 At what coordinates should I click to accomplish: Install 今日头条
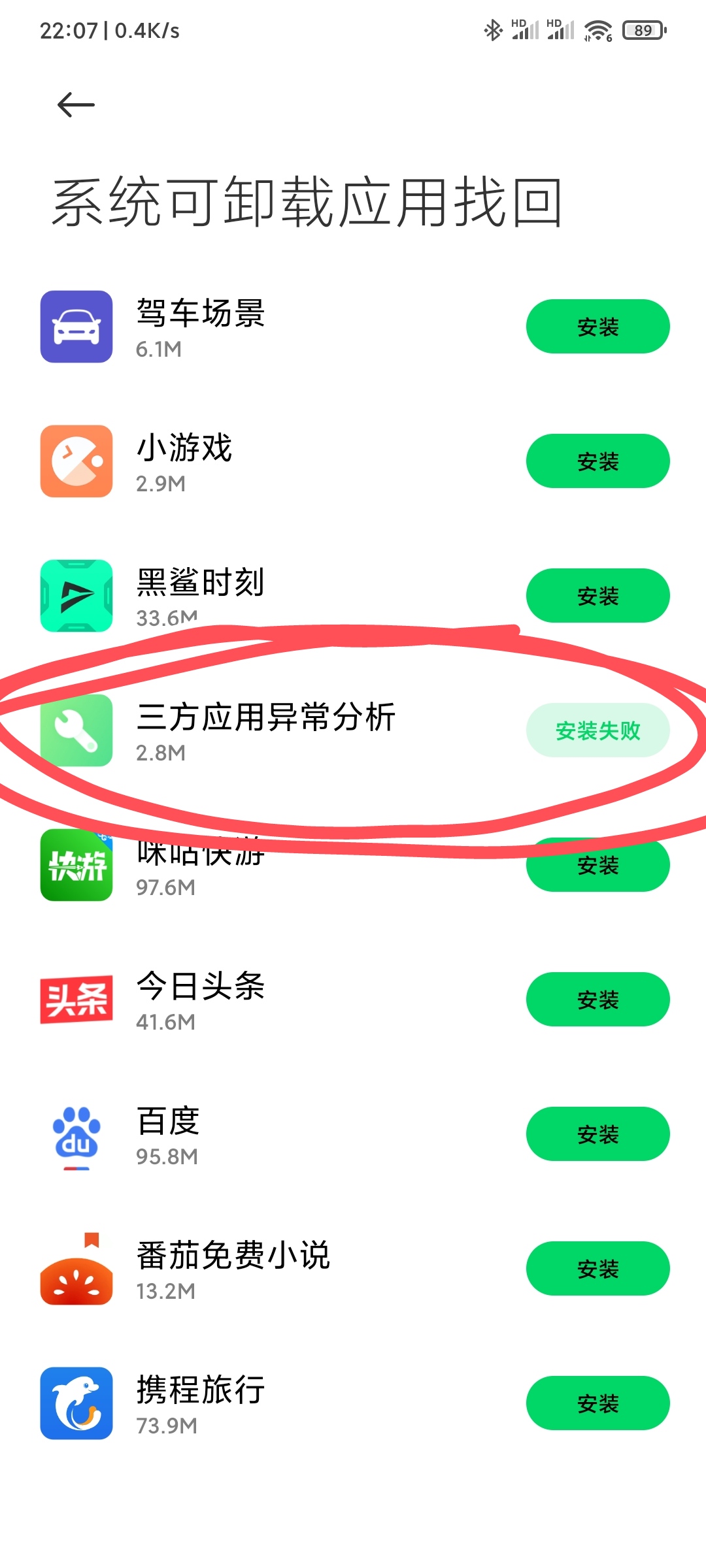tap(597, 1000)
